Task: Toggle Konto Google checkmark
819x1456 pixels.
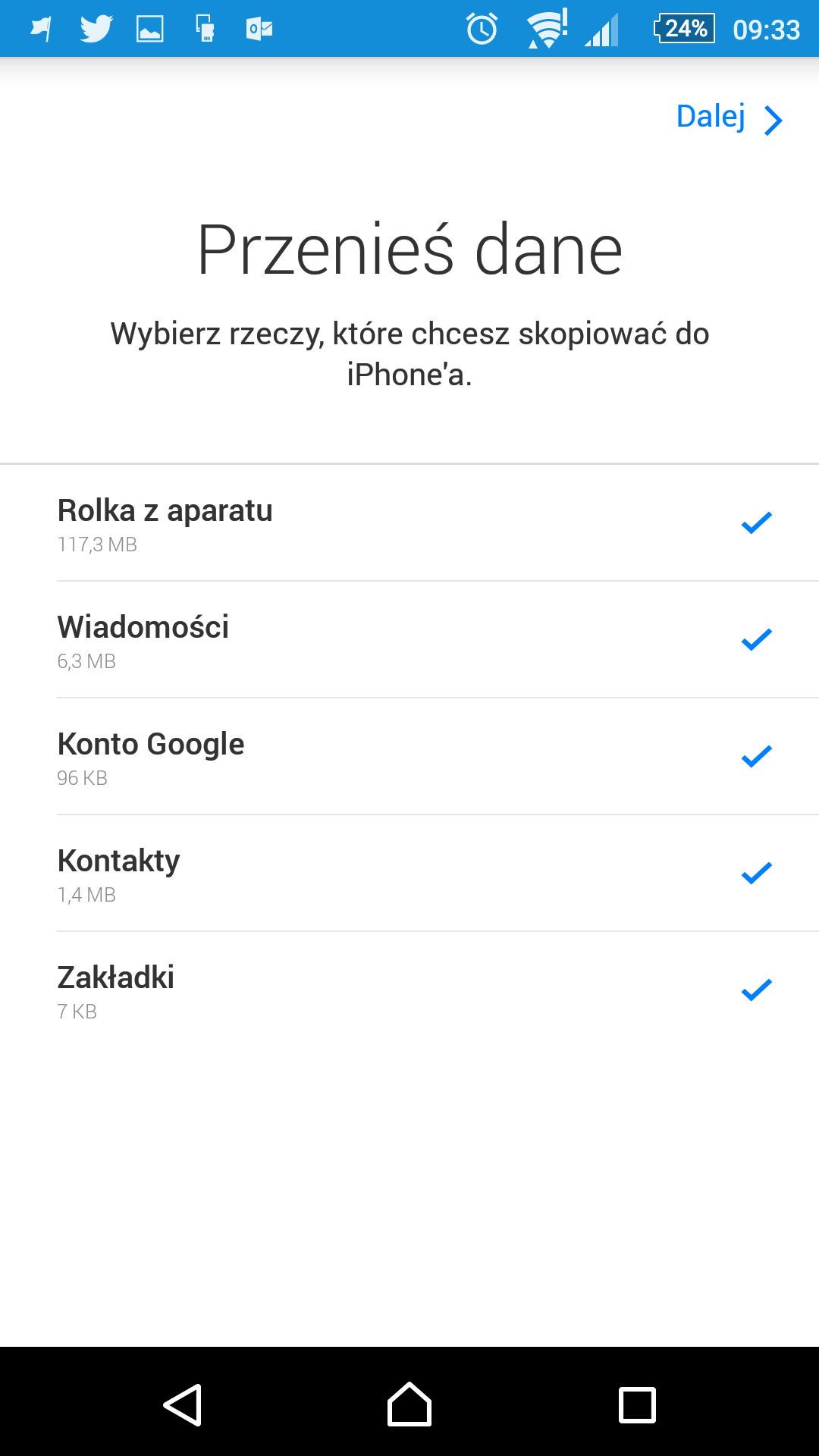Action: (x=409, y=757)
